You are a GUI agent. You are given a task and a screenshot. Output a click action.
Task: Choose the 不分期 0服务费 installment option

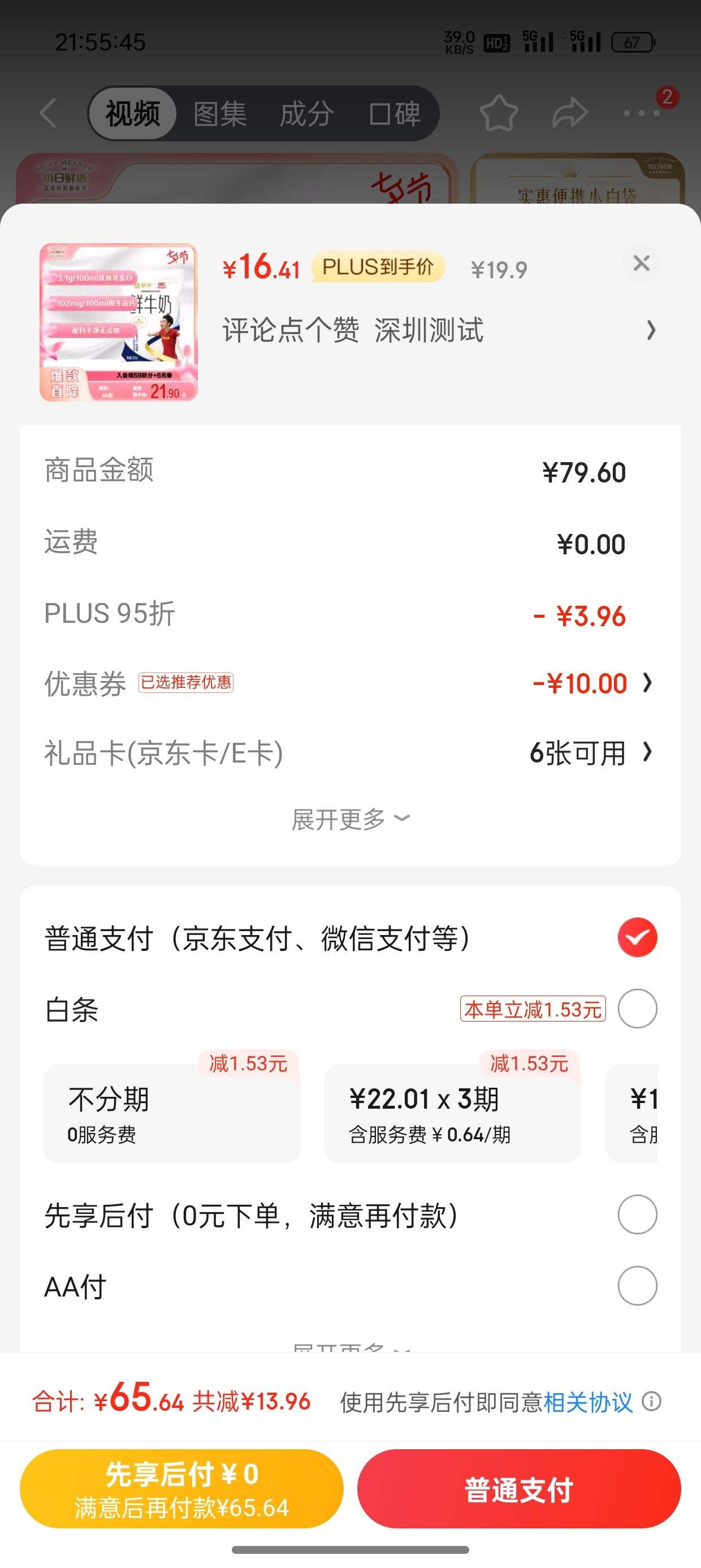172,1113
